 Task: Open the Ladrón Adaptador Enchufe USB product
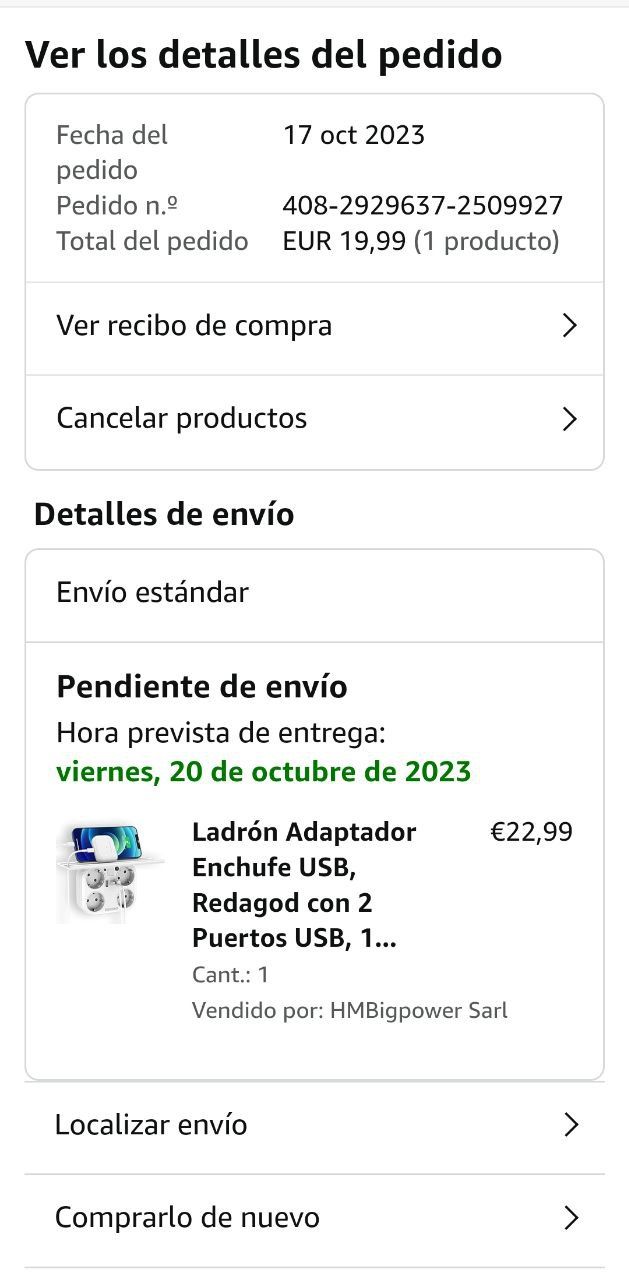(304, 885)
